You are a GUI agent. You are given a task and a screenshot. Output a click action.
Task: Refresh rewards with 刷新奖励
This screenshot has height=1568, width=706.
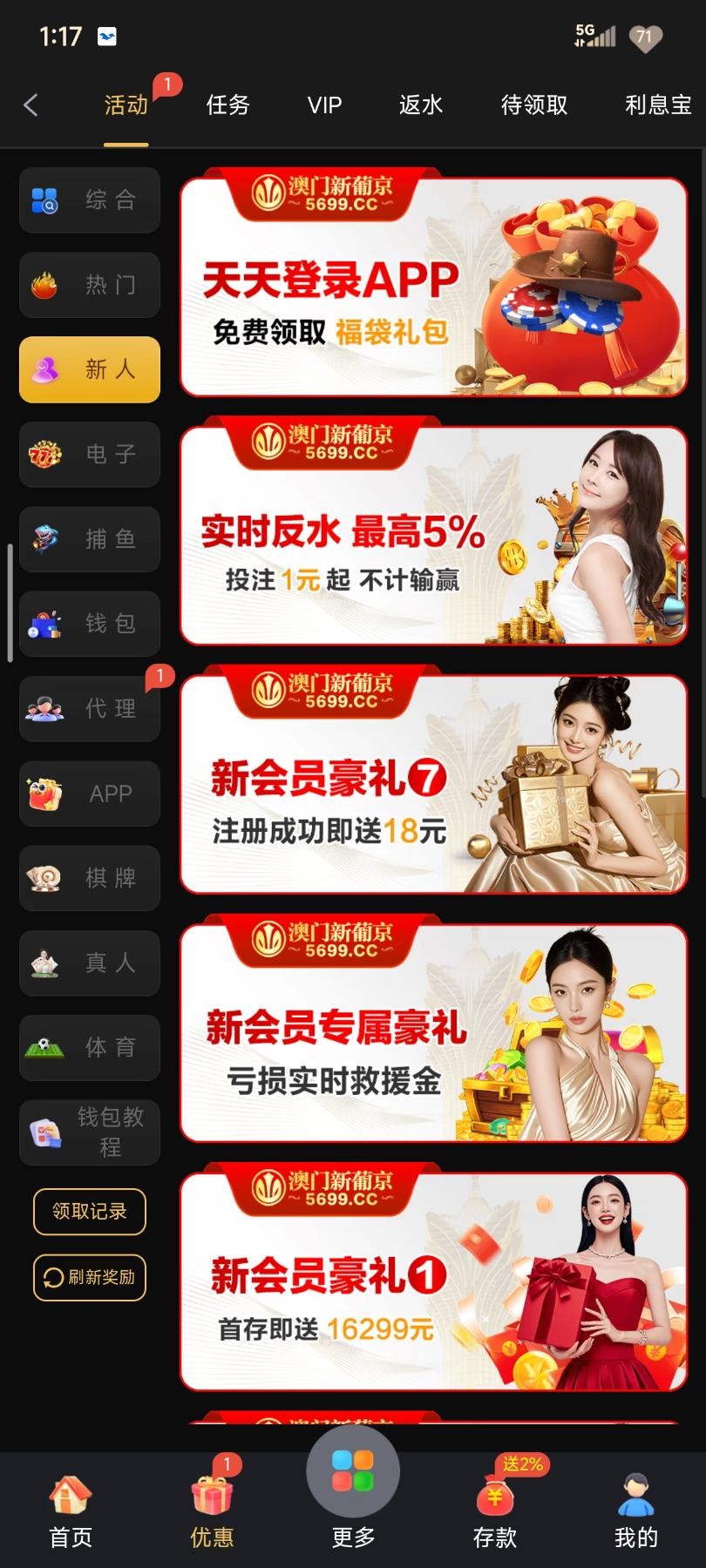(90, 1277)
